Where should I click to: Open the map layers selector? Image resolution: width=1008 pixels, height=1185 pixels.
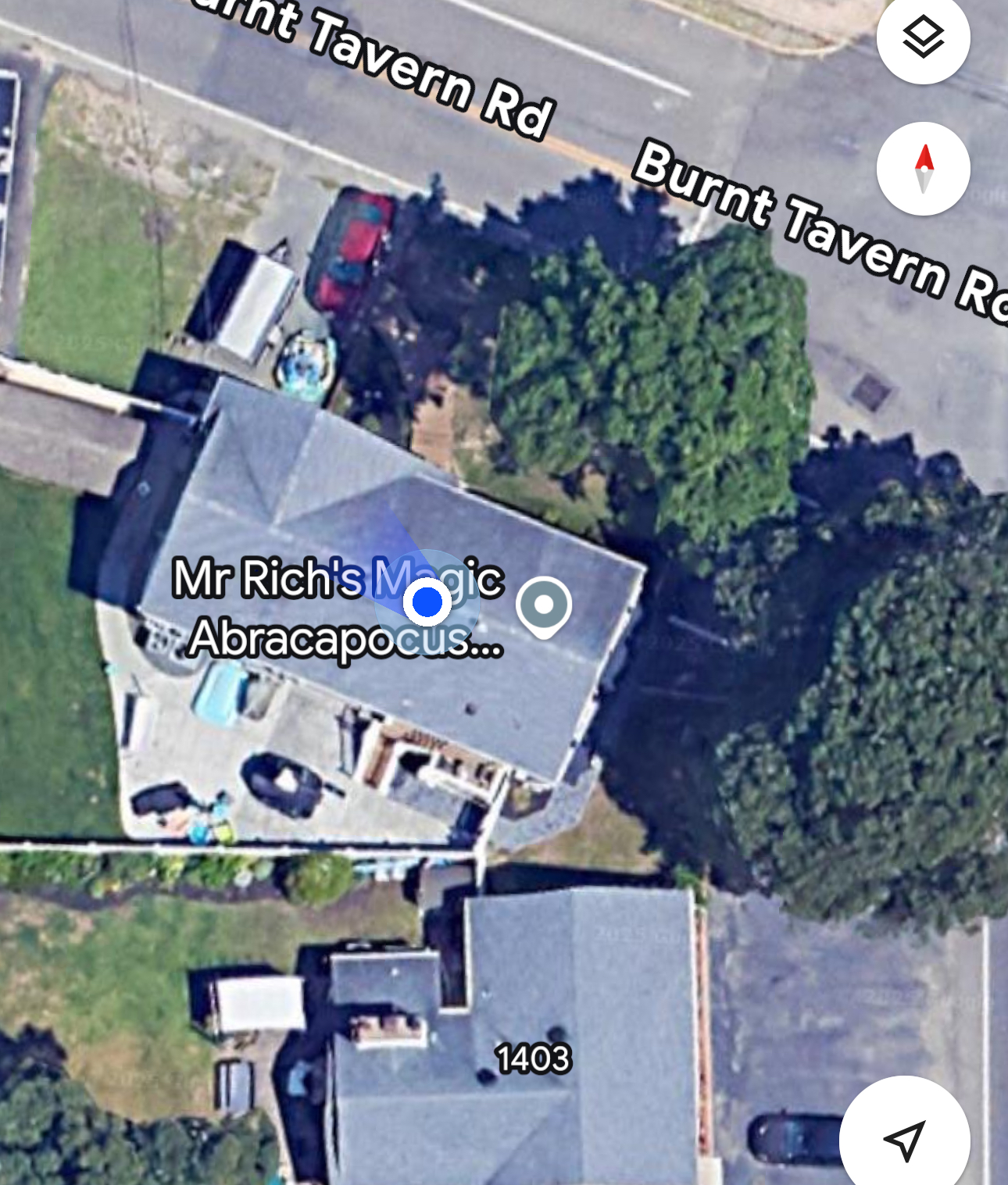coord(923,37)
